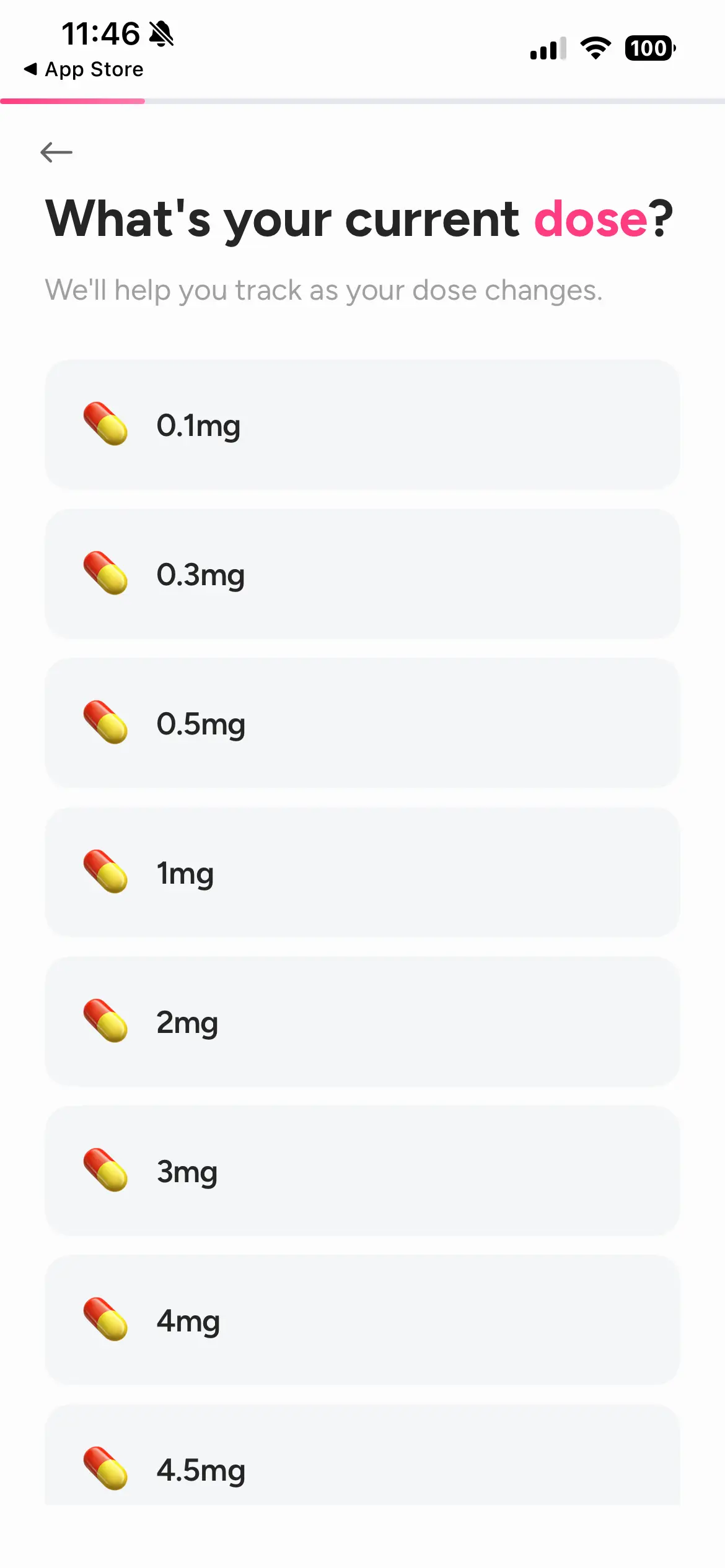
Task: Tap the battery indicator showing 100
Action: tap(649, 48)
